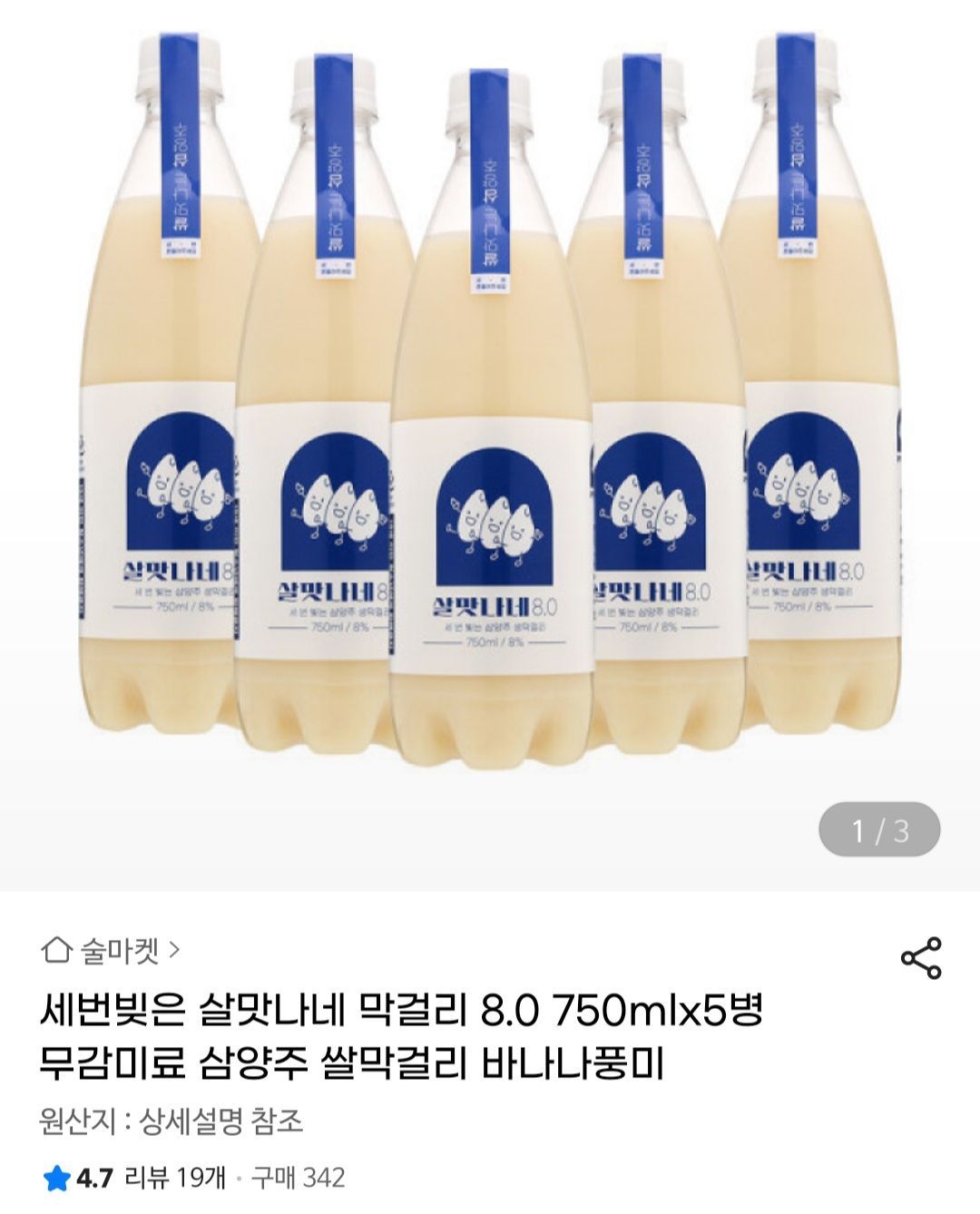The height and width of the screenshot is (1214, 980).
Task: Share this makgeolli product
Action: (920, 959)
